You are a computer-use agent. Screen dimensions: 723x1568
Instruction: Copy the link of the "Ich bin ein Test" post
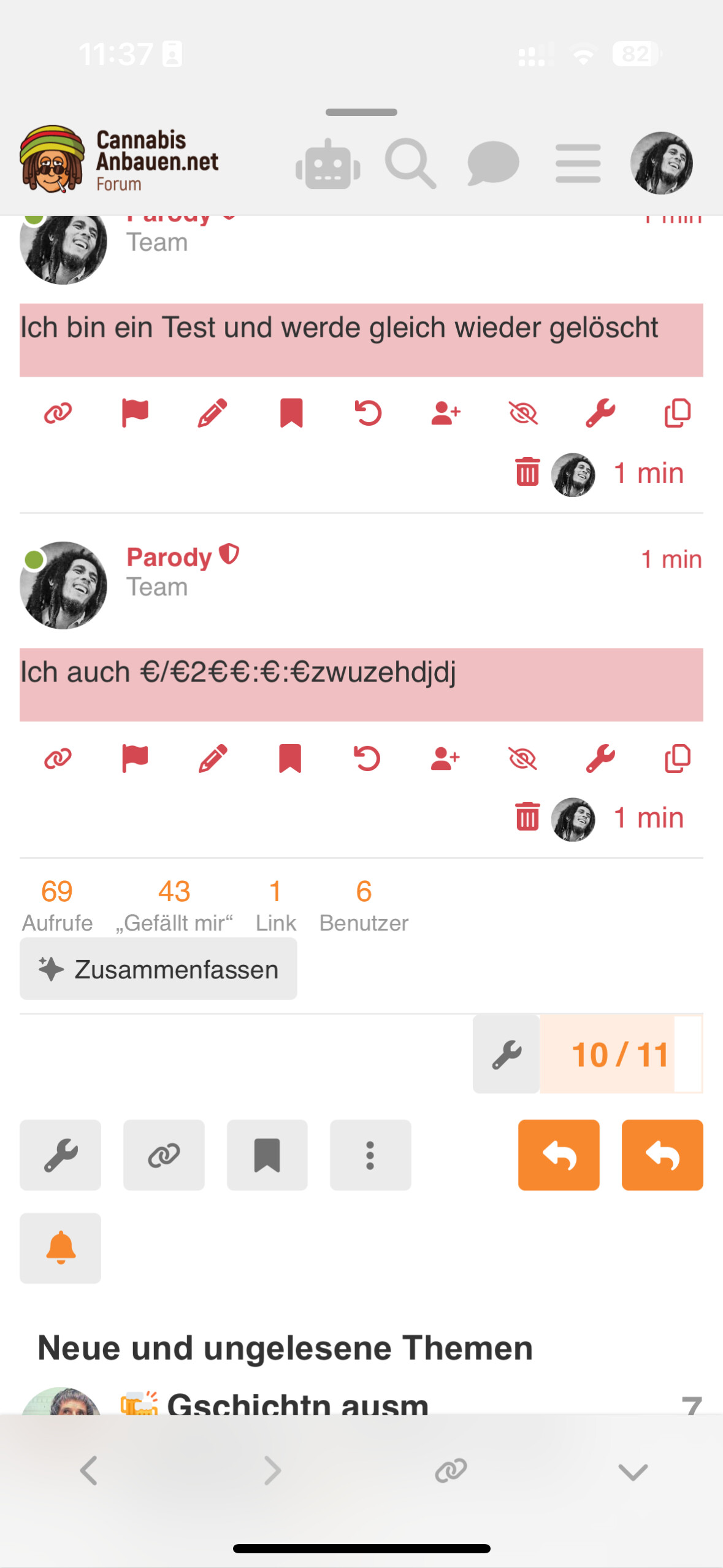[x=58, y=413]
